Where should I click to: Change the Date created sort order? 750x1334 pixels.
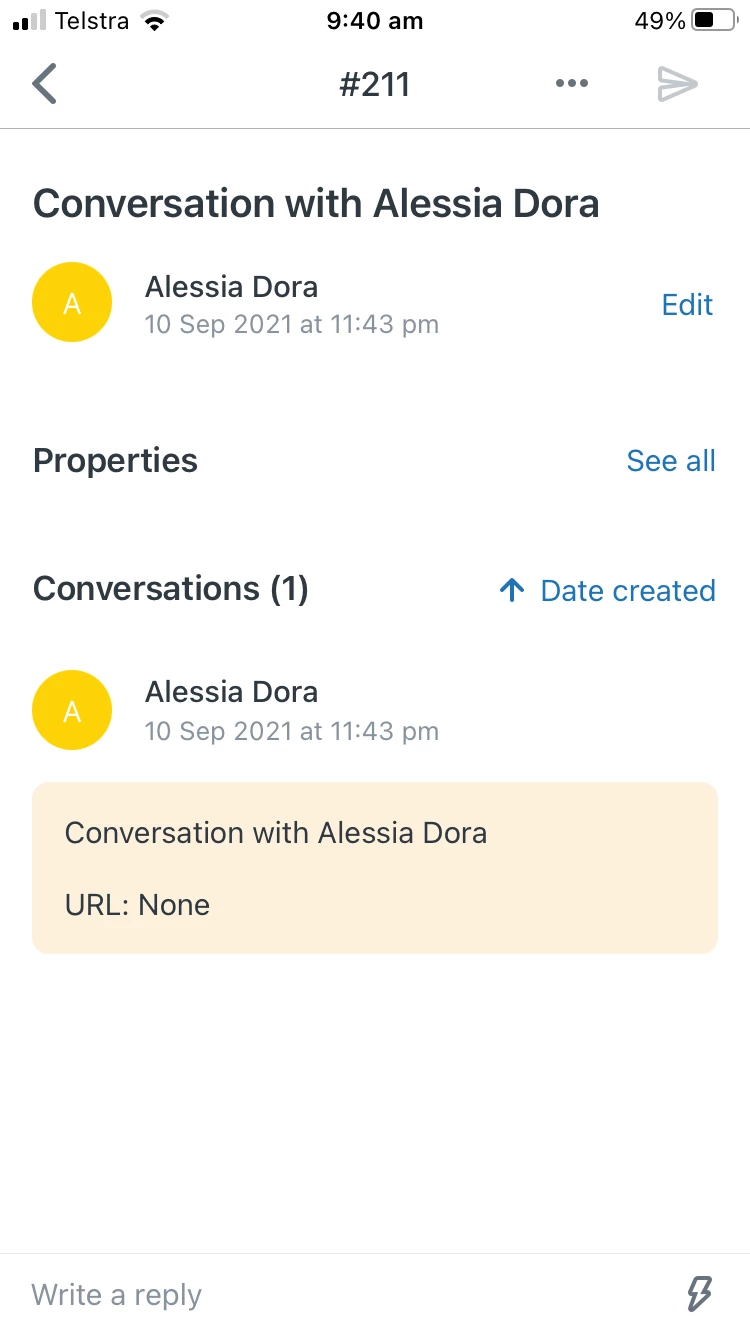click(x=608, y=591)
